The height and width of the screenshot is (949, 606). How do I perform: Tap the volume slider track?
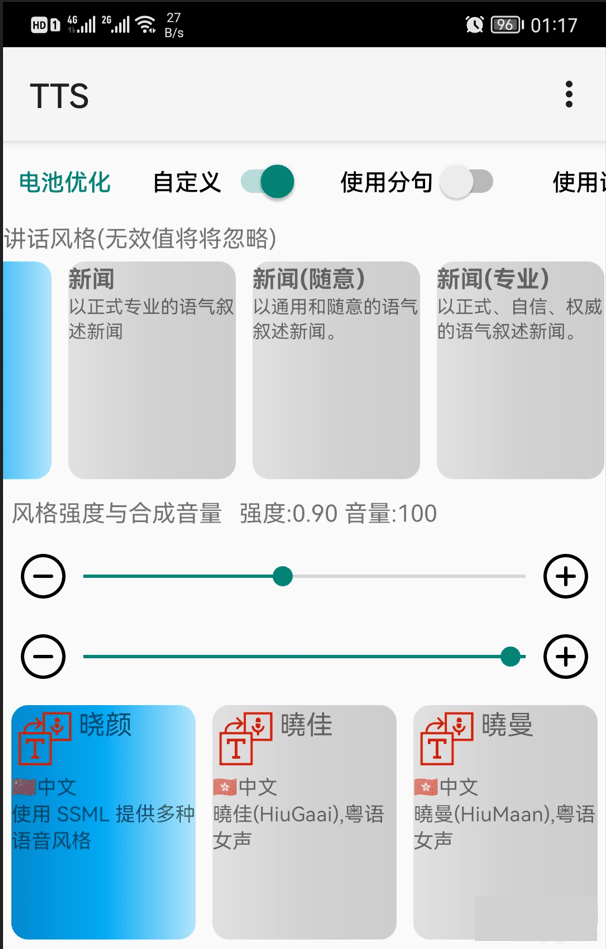pos(300,657)
